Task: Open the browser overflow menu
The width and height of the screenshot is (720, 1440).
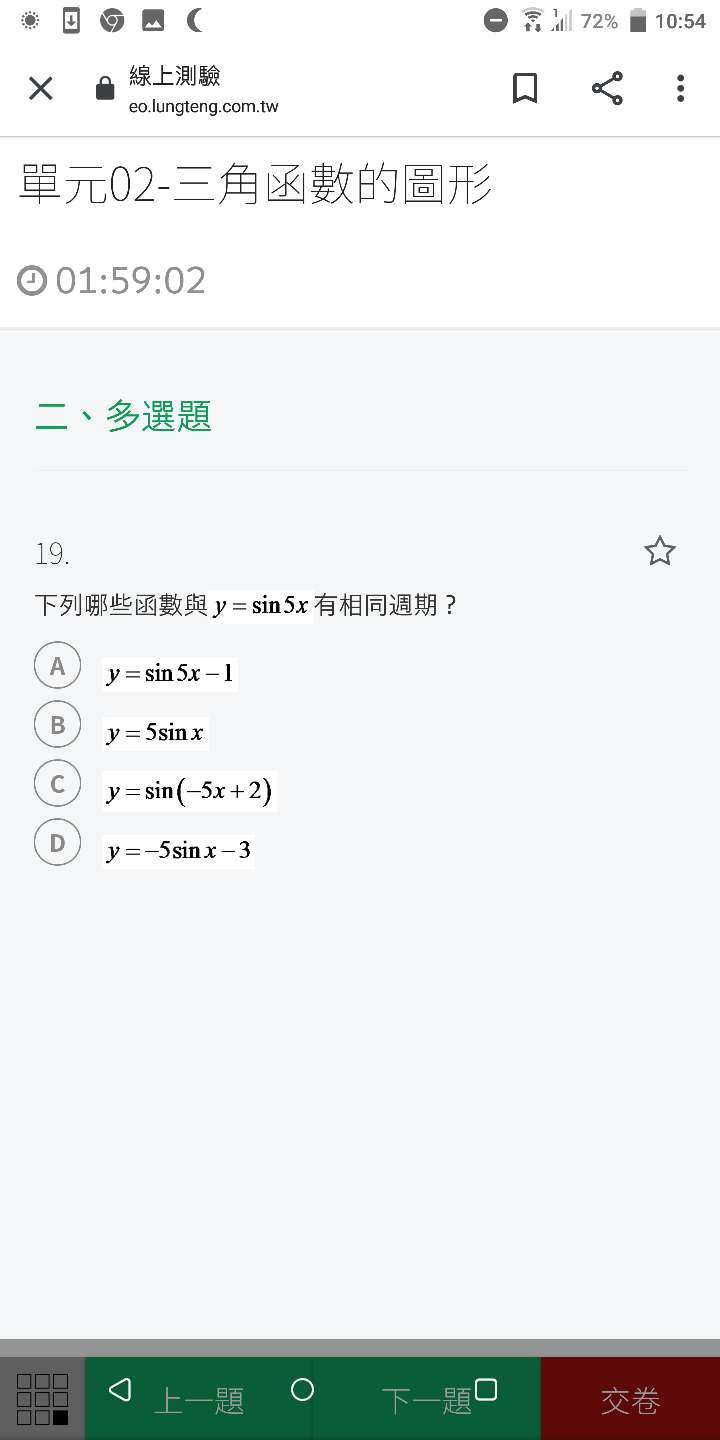Action: point(680,89)
